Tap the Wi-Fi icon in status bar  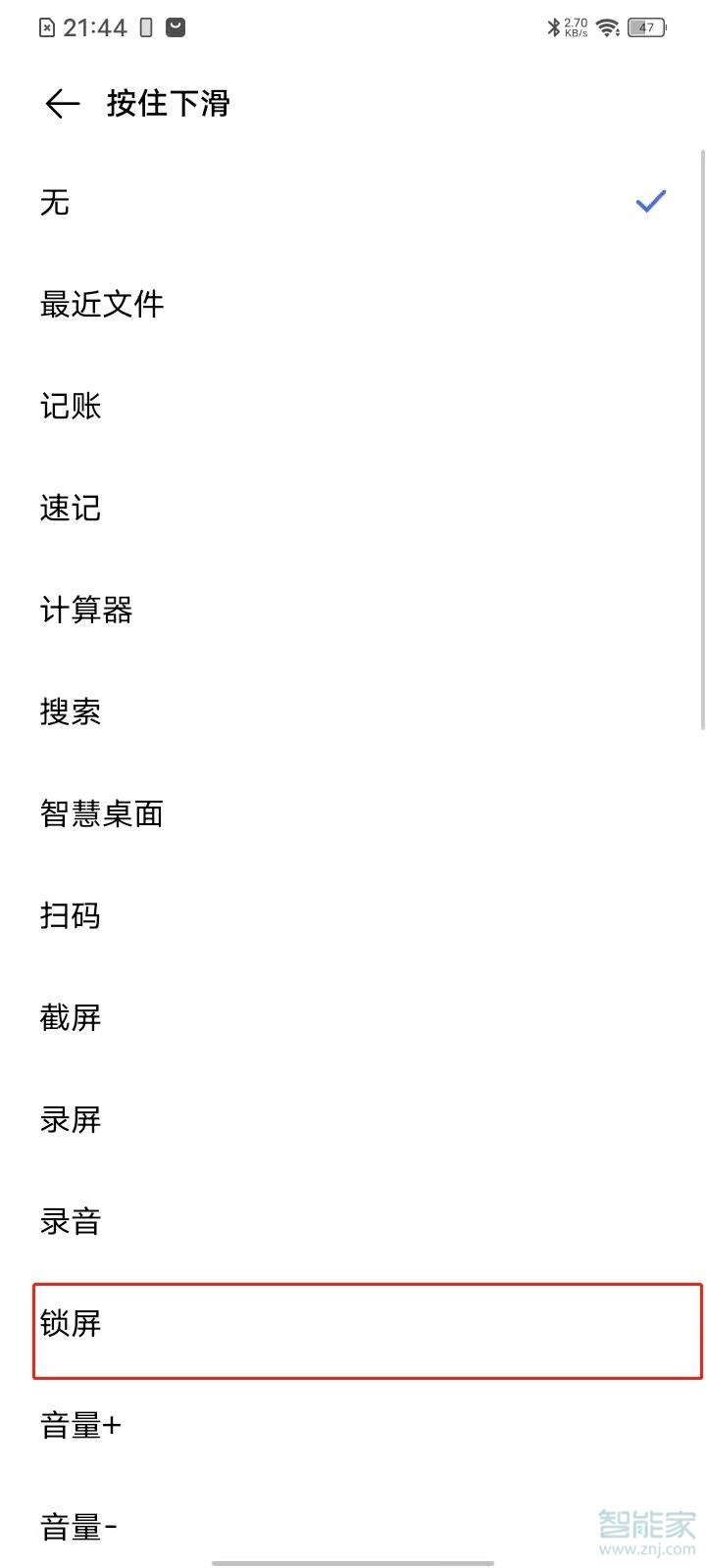click(x=608, y=27)
